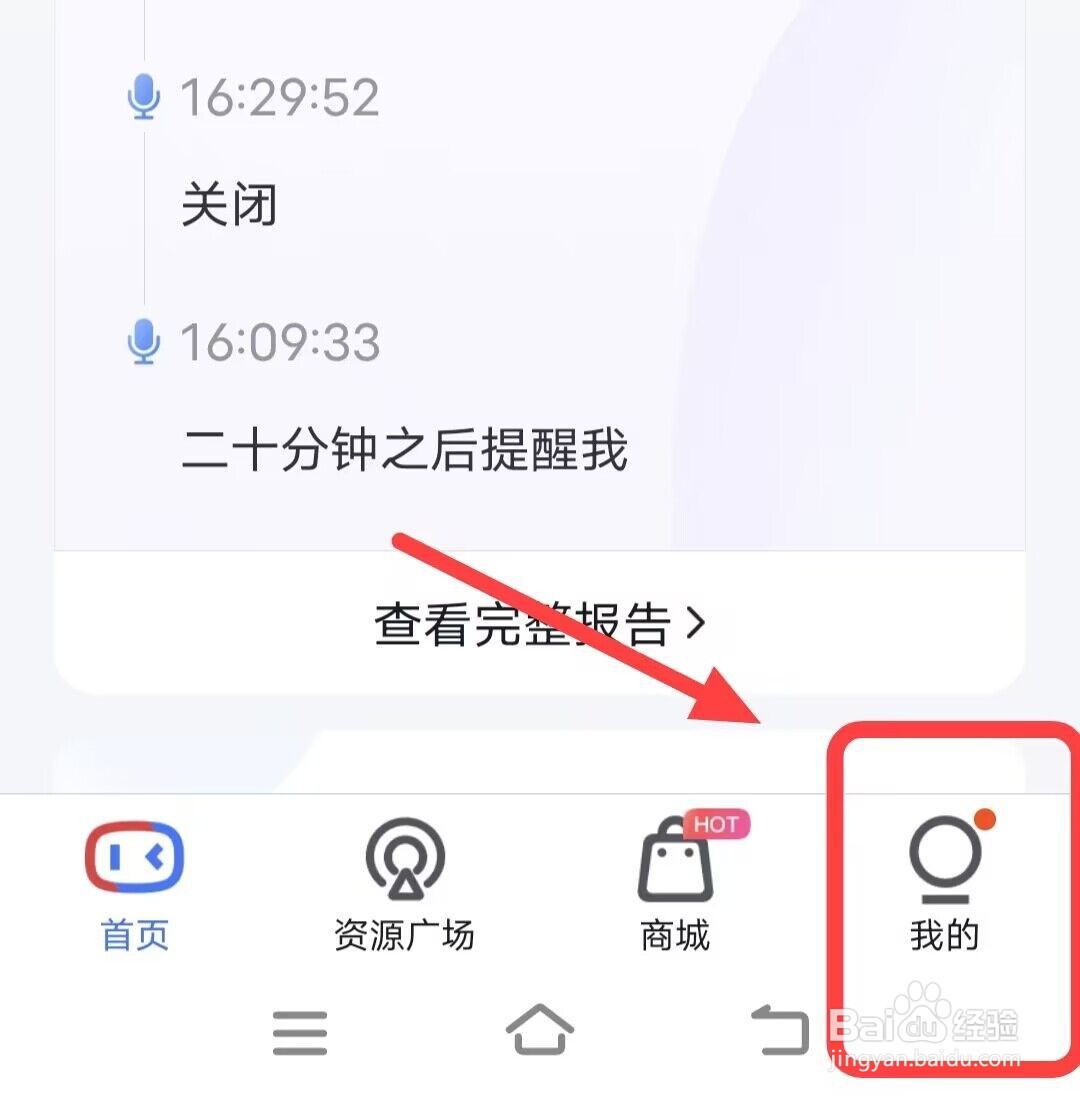Select the record 二十分钟之后提醒我
The width and height of the screenshot is (1080, 1096).
point(405,451)
